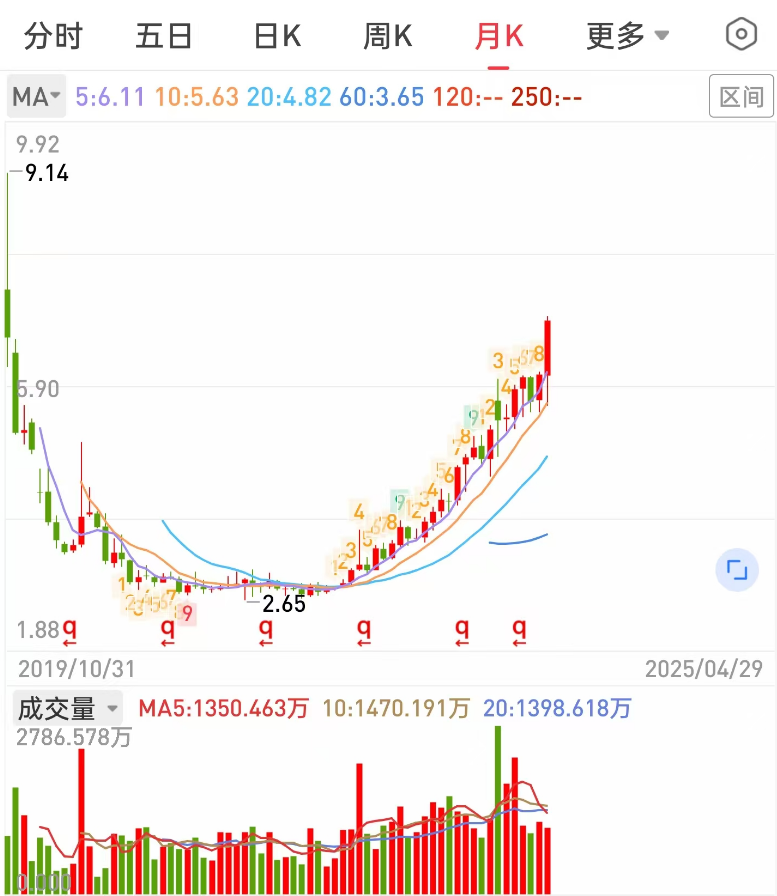Click the start date 2019/10/31

click(76, 667)
